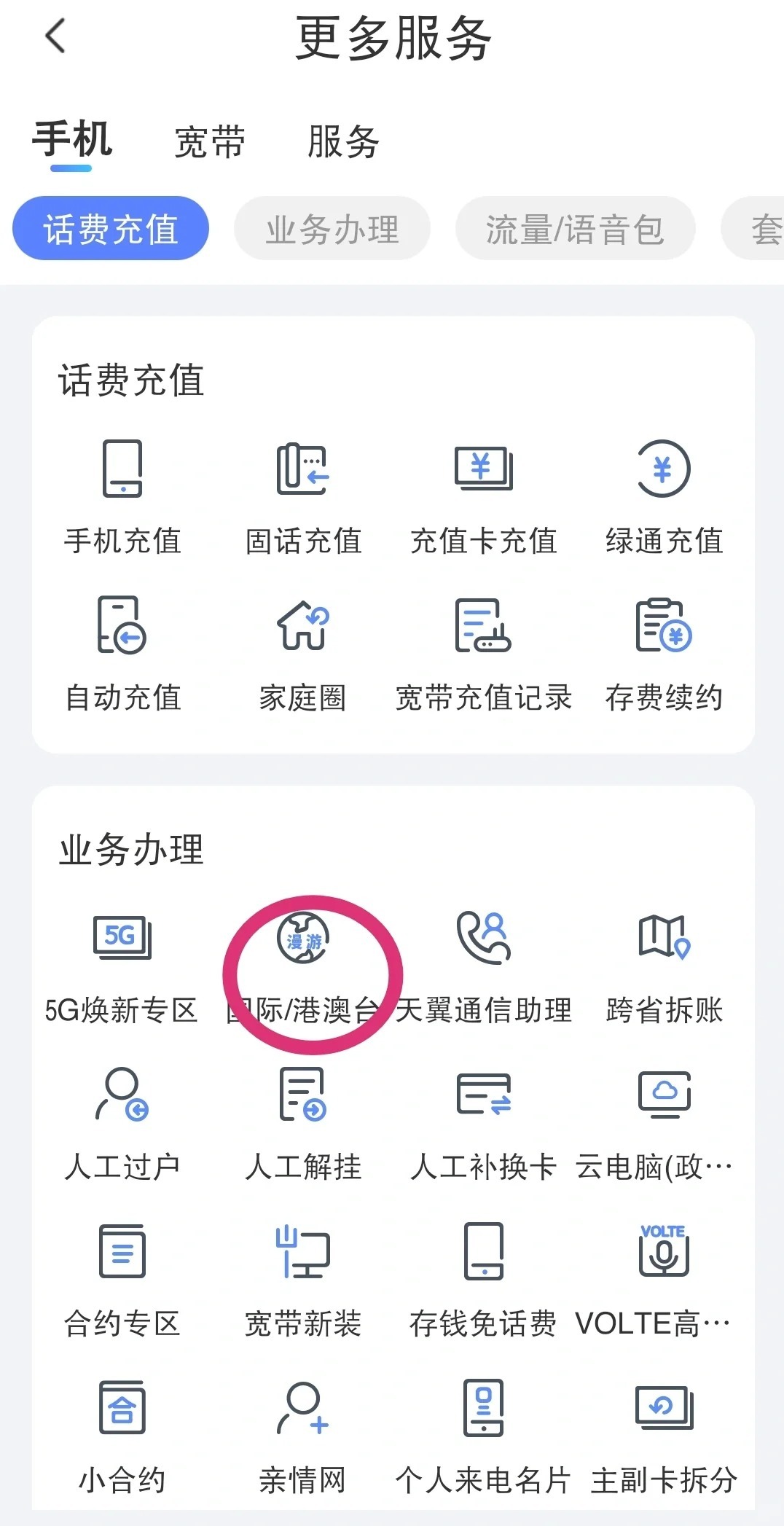Image resolution: width=784 pixels, height=1526 pixels.
Task: Select the 业务办理 filter chip
Action: click(x=332, y=227)
